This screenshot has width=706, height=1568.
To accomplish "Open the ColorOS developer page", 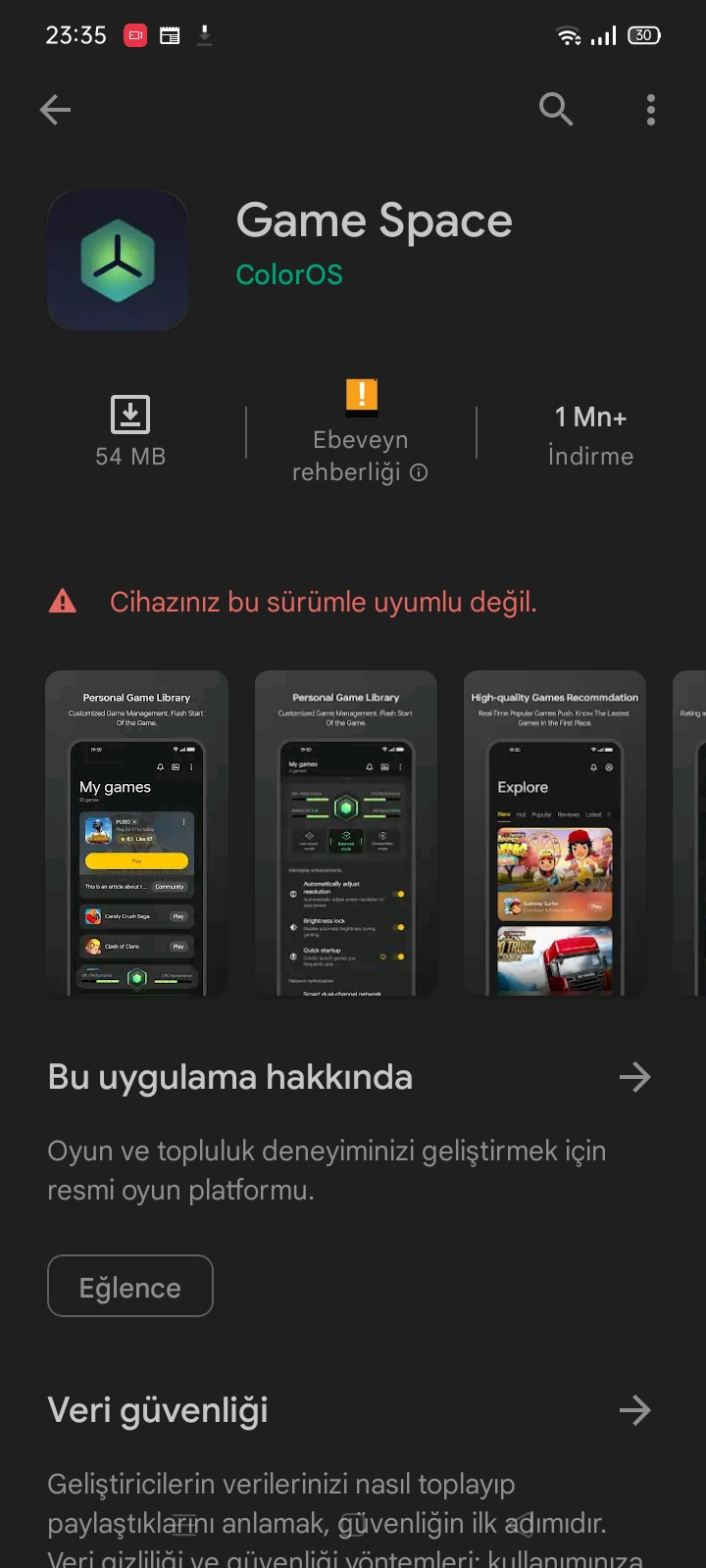I will 289,274.
